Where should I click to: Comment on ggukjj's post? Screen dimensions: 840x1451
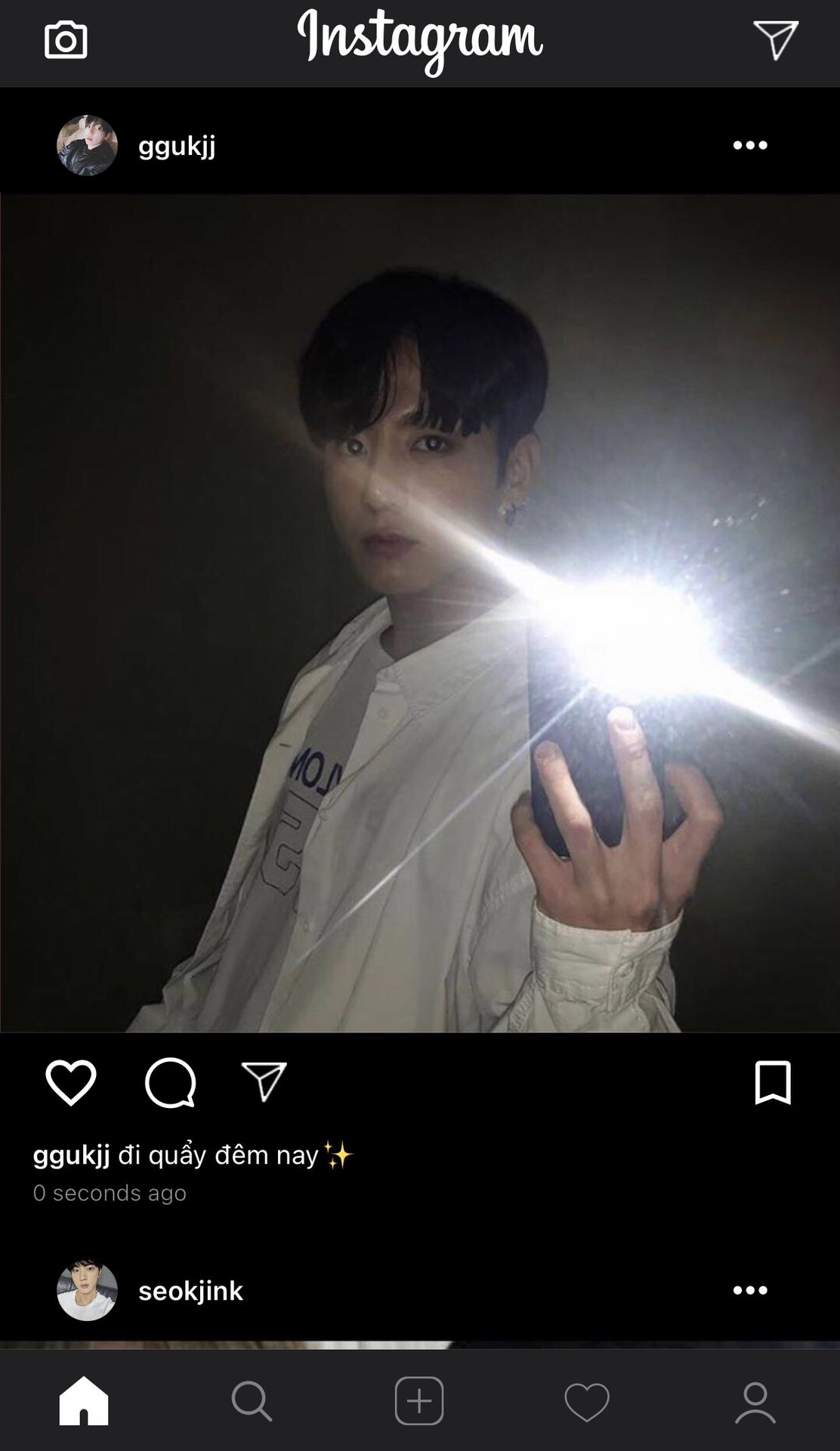coord(170,1082)
